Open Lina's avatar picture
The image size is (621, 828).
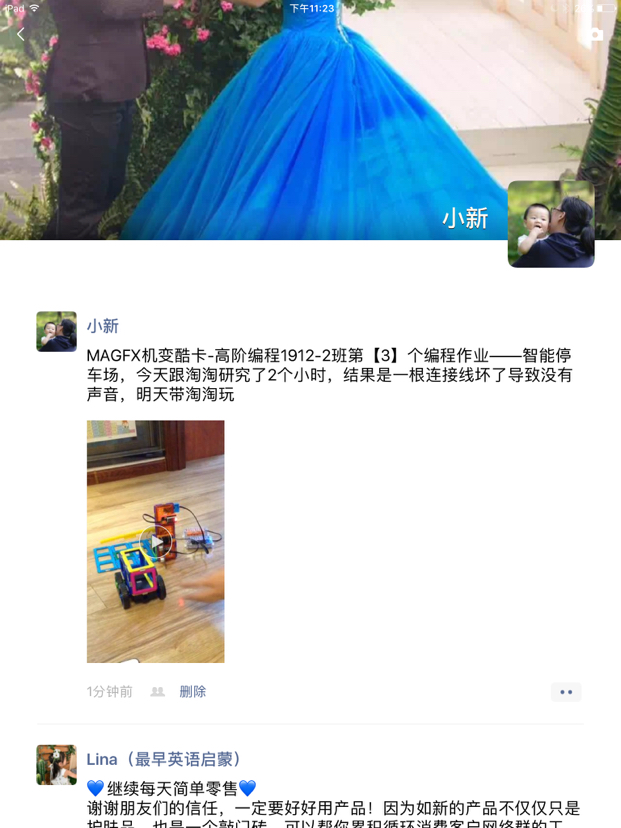56,764
